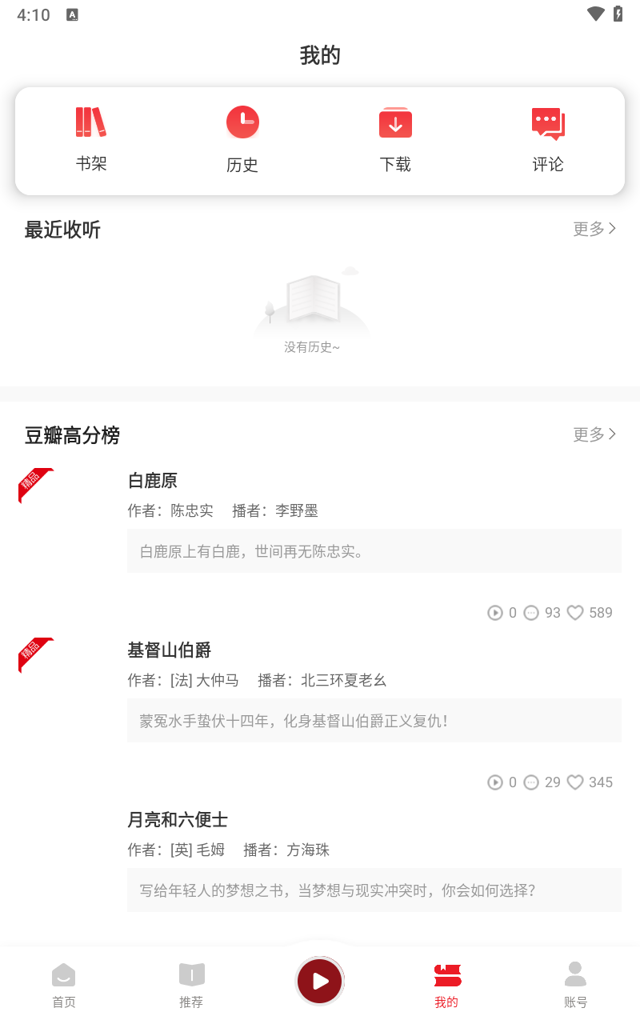The height and width of the screenshot is (1024, 640).
Task: Open the audiobook 月亮和六便士
Action: click(178, 820)
